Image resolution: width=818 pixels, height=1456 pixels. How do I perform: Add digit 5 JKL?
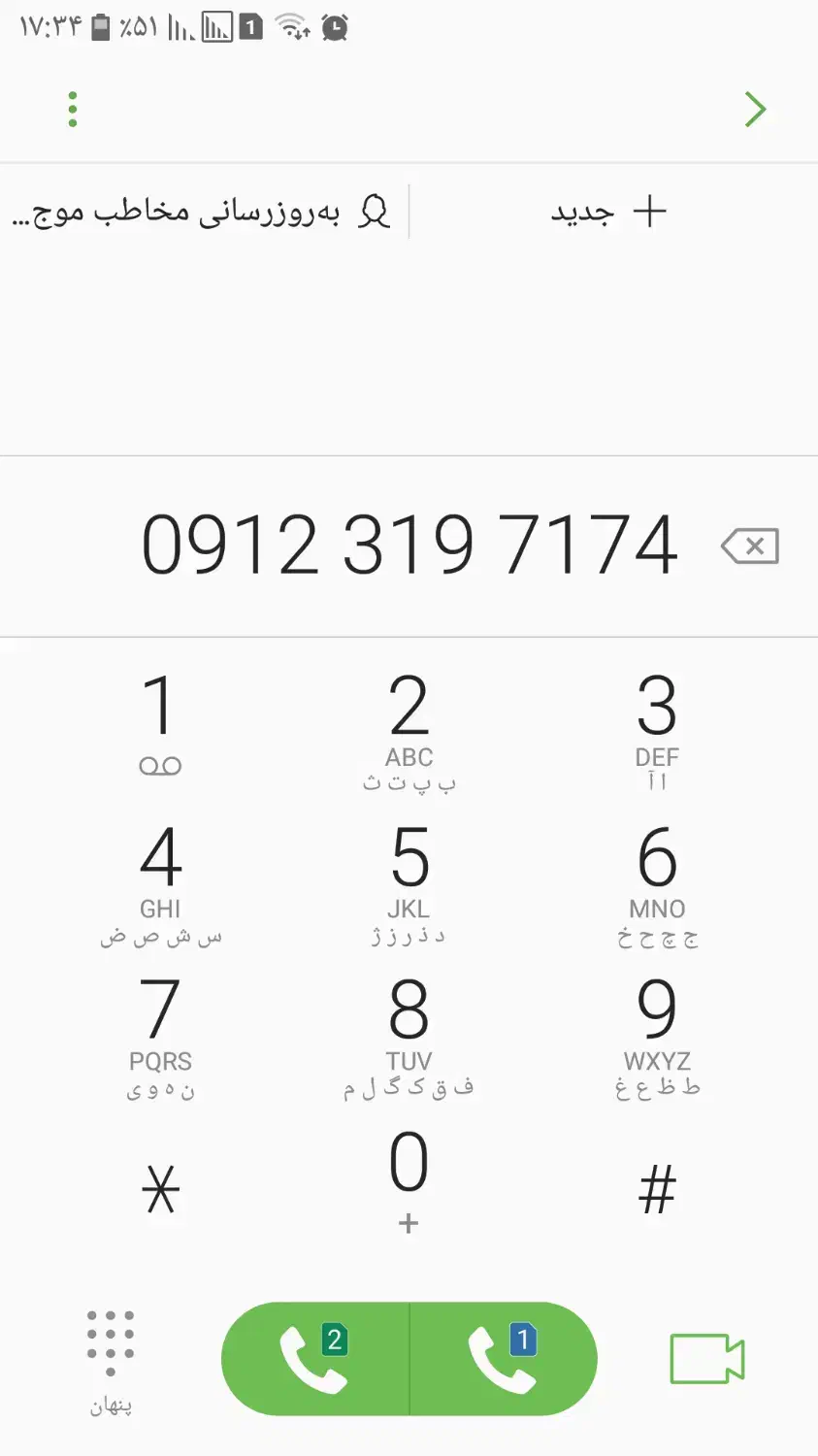point(409,881)
